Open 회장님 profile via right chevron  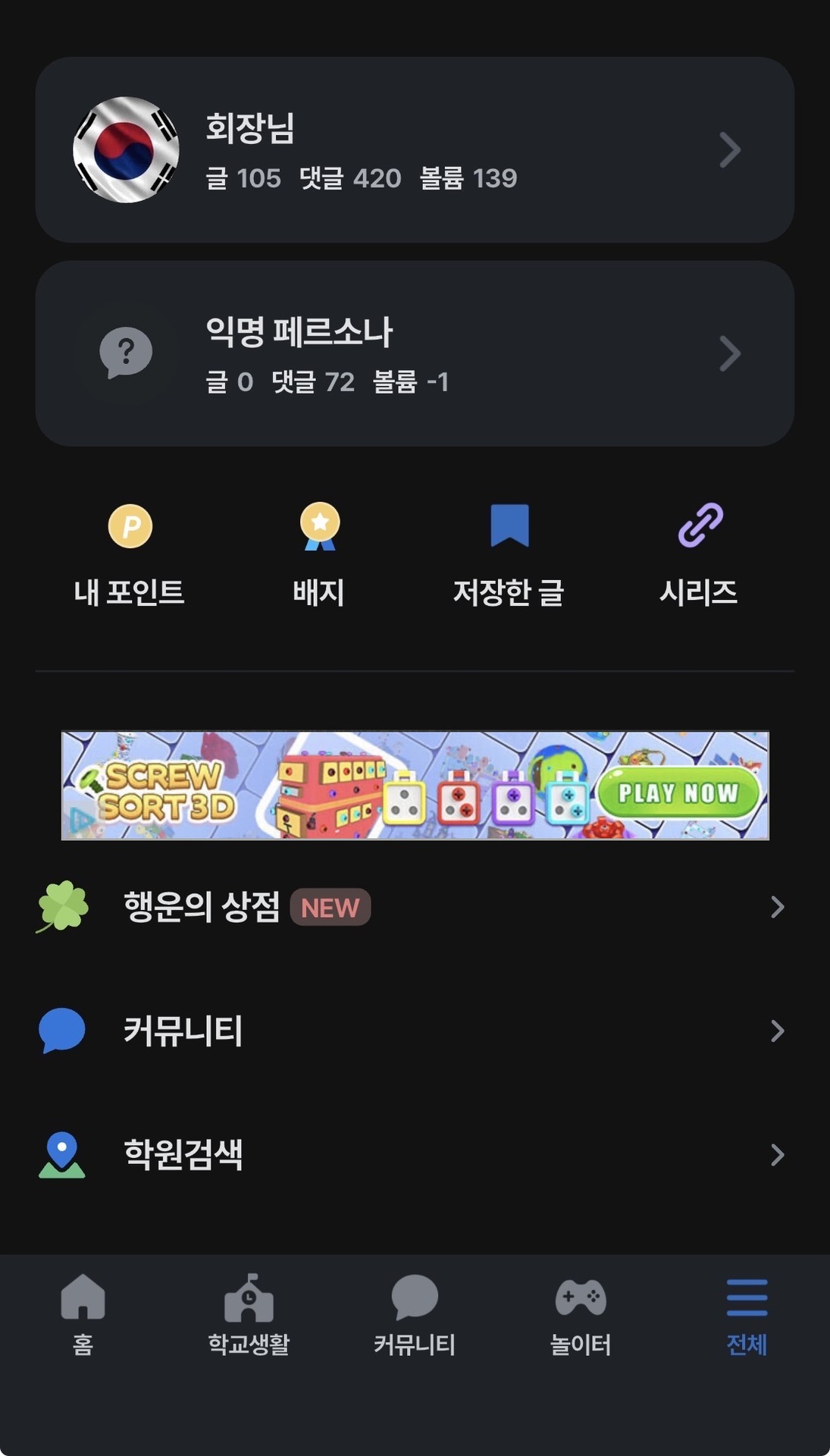pyautogui.click(x=730, y=149)
